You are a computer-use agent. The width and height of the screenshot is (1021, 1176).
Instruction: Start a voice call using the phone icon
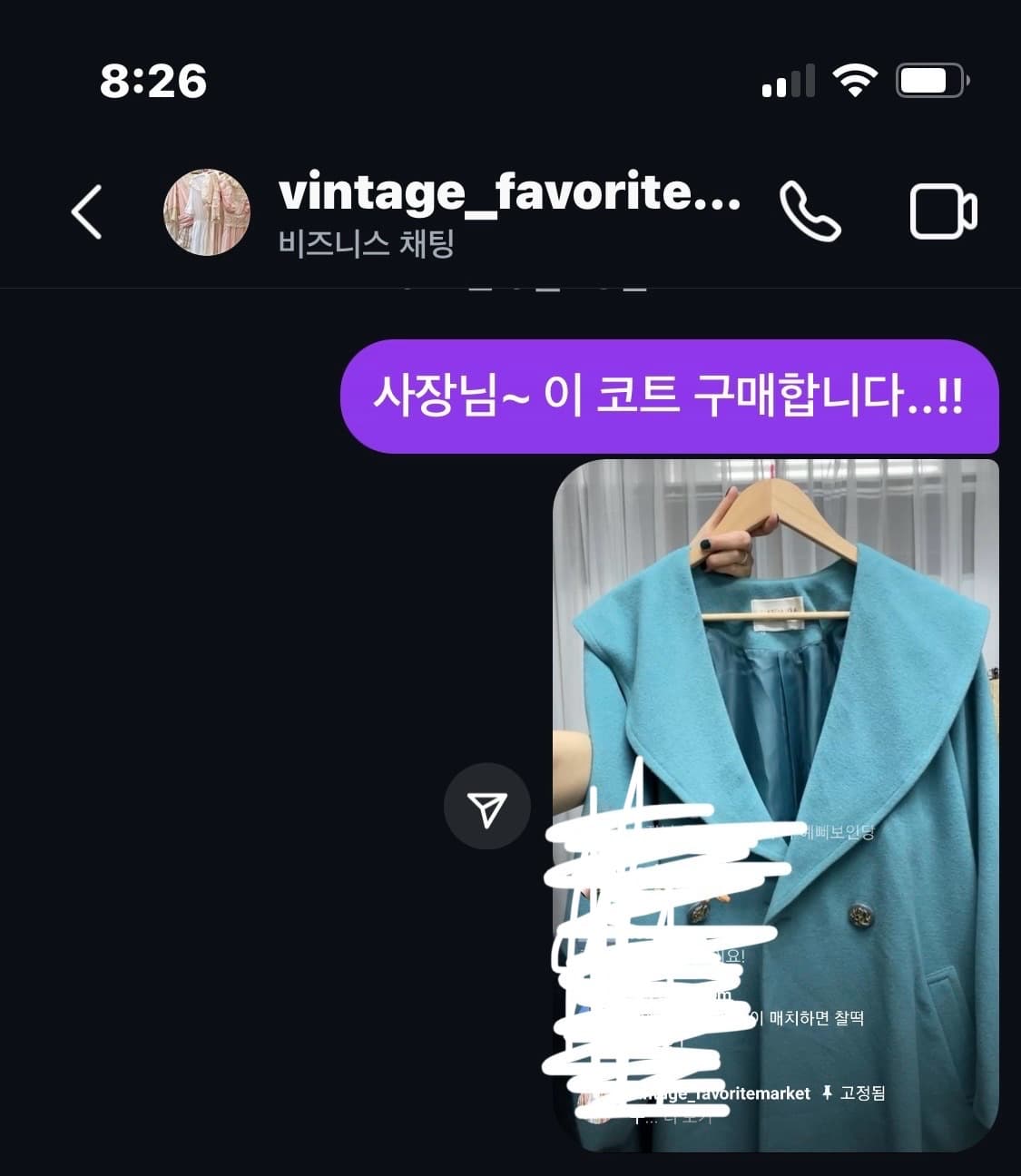click(x=810, y=209)
